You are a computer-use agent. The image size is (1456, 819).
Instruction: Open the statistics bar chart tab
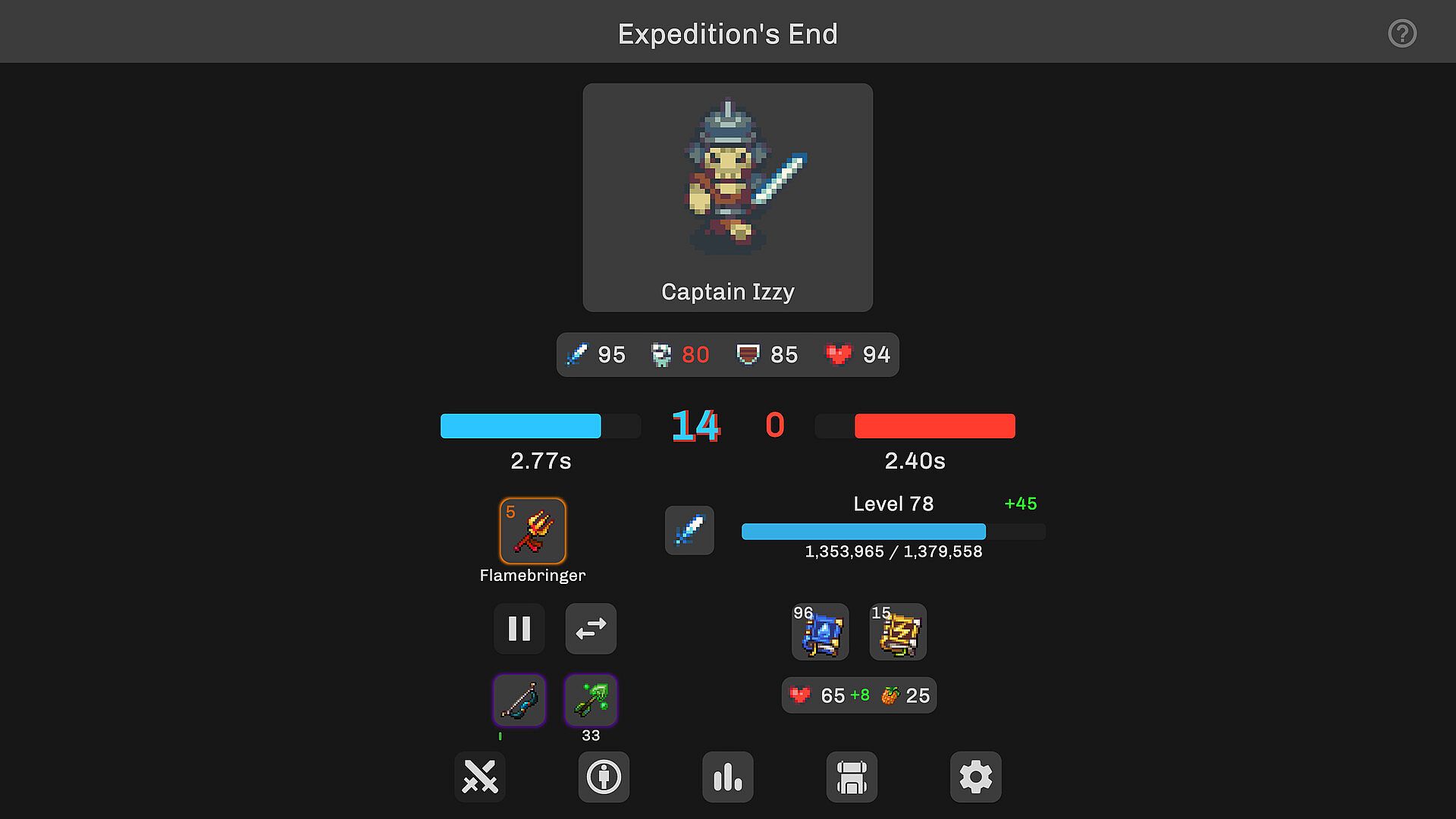tap(728, 777)
